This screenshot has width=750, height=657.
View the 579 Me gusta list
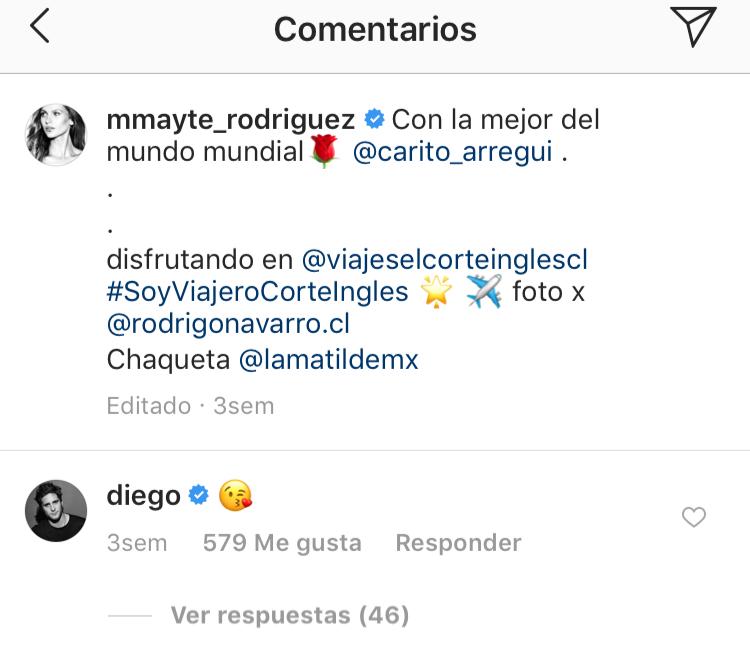coord(281,543)
